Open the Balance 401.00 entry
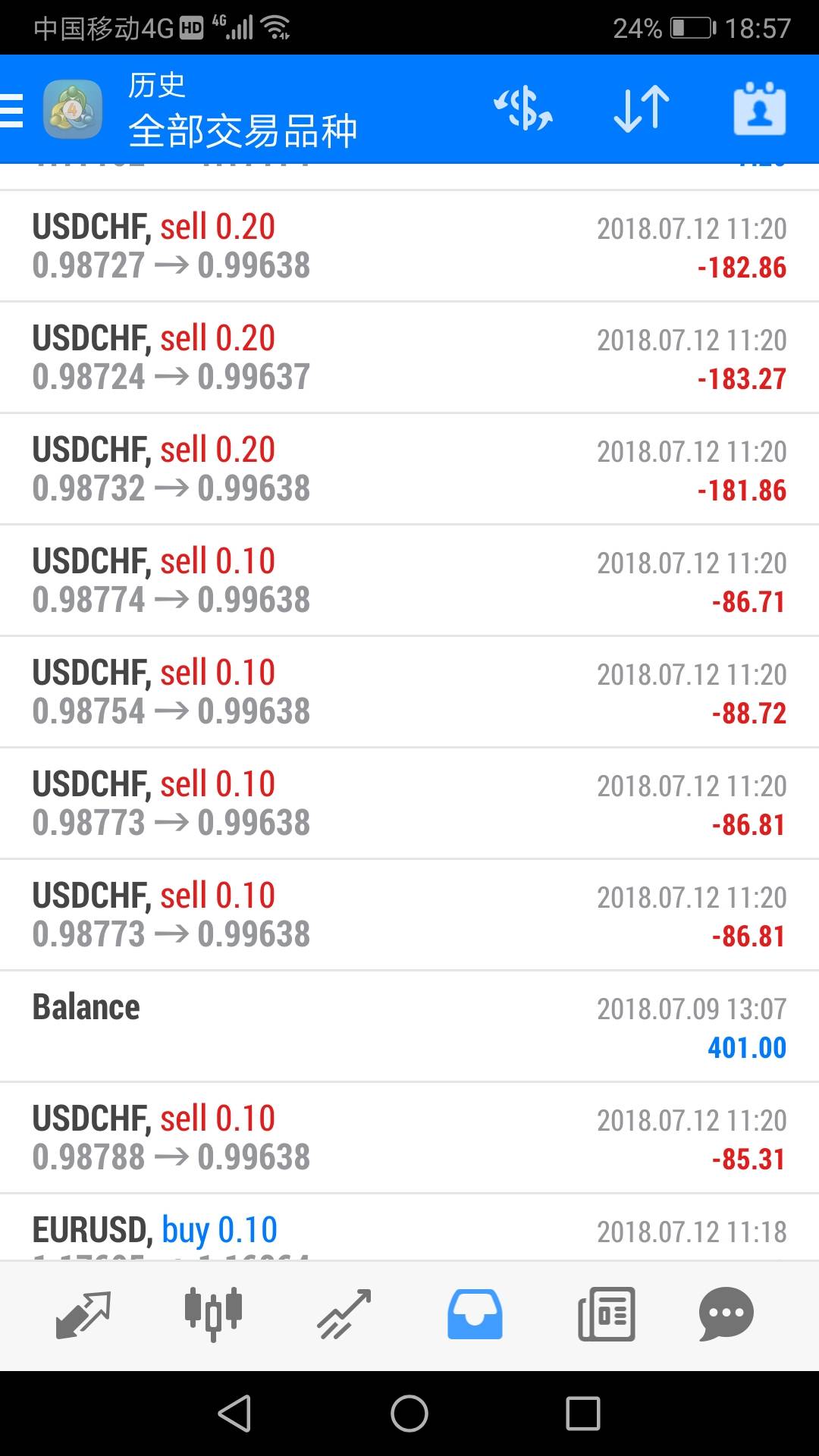 coord(409,1027)
